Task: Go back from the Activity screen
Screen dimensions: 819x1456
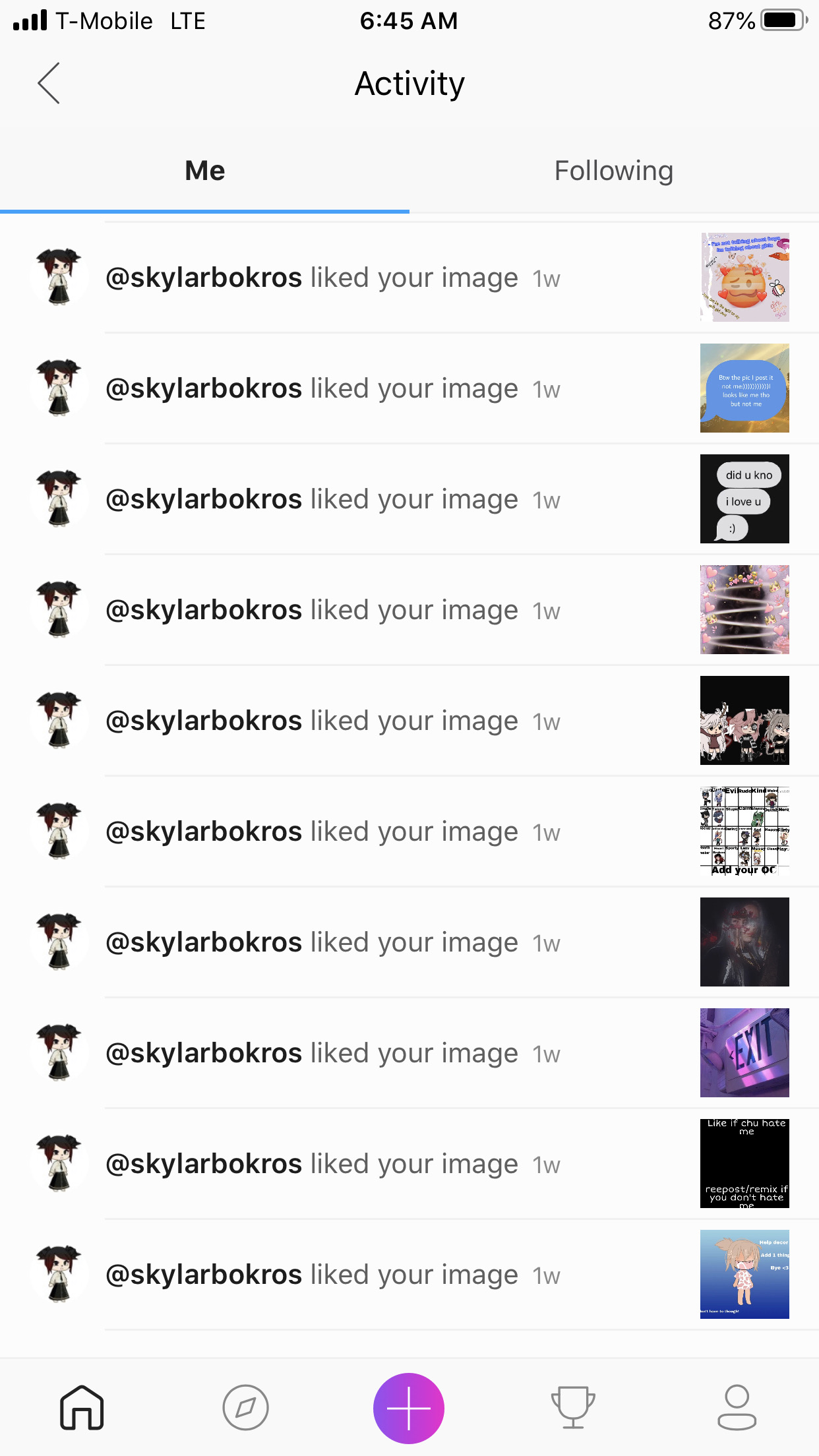Action: (x=49, y=83)
